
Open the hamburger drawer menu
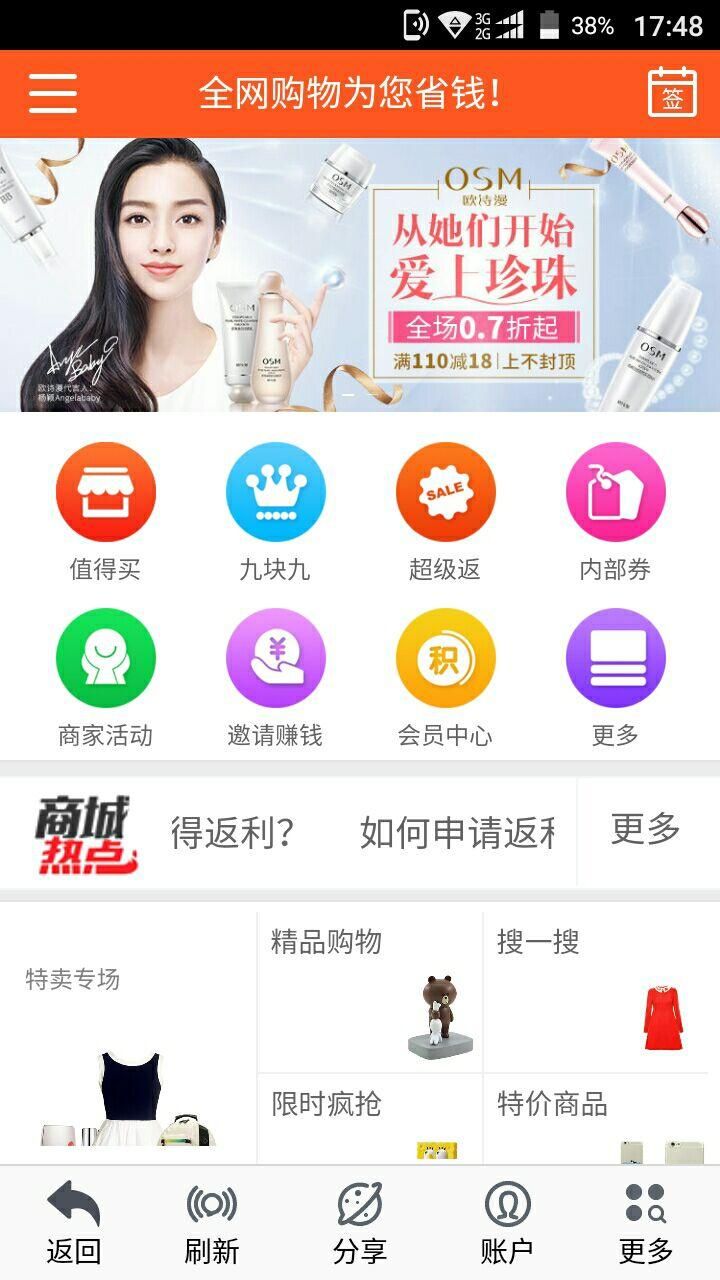tap(53, 94)
